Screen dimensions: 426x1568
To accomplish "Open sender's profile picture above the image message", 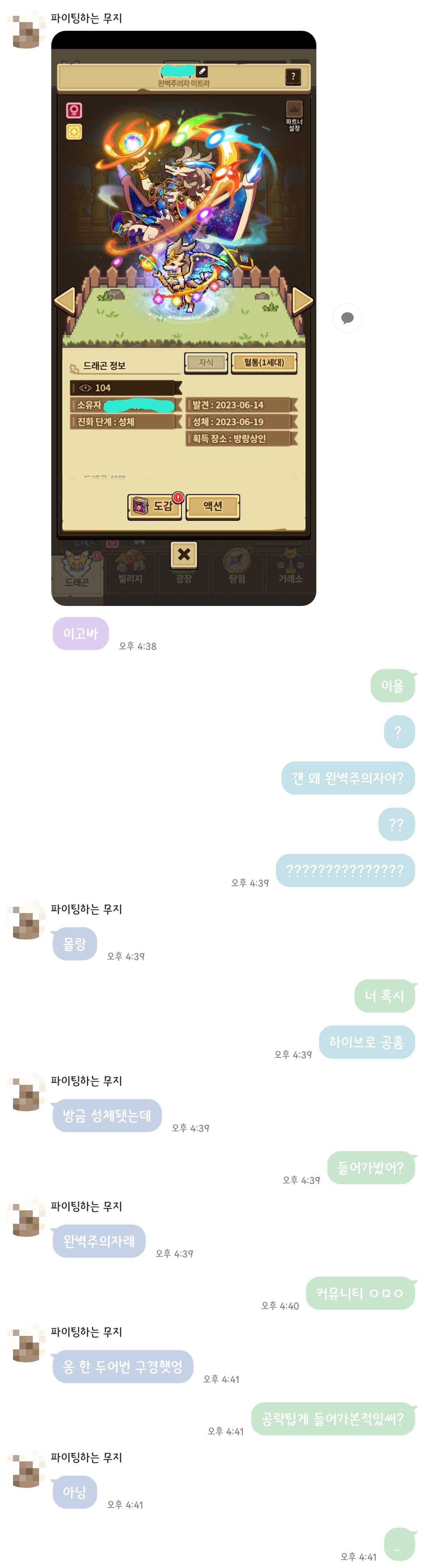I will pos(26,28).
